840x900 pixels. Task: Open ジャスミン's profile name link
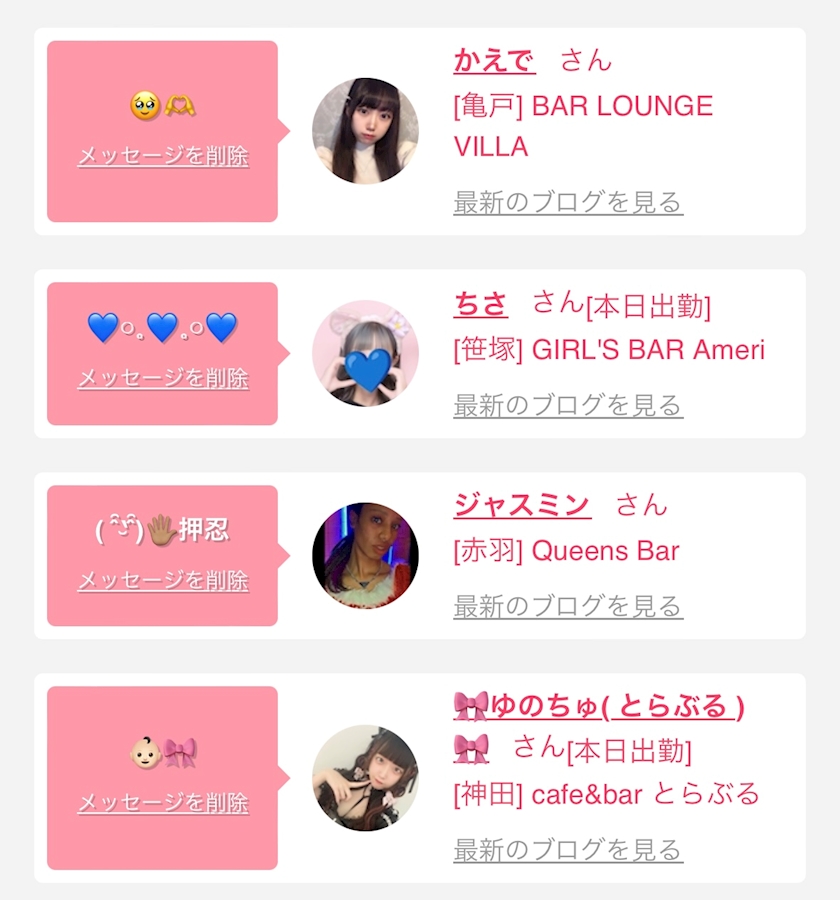pos(521,504)
